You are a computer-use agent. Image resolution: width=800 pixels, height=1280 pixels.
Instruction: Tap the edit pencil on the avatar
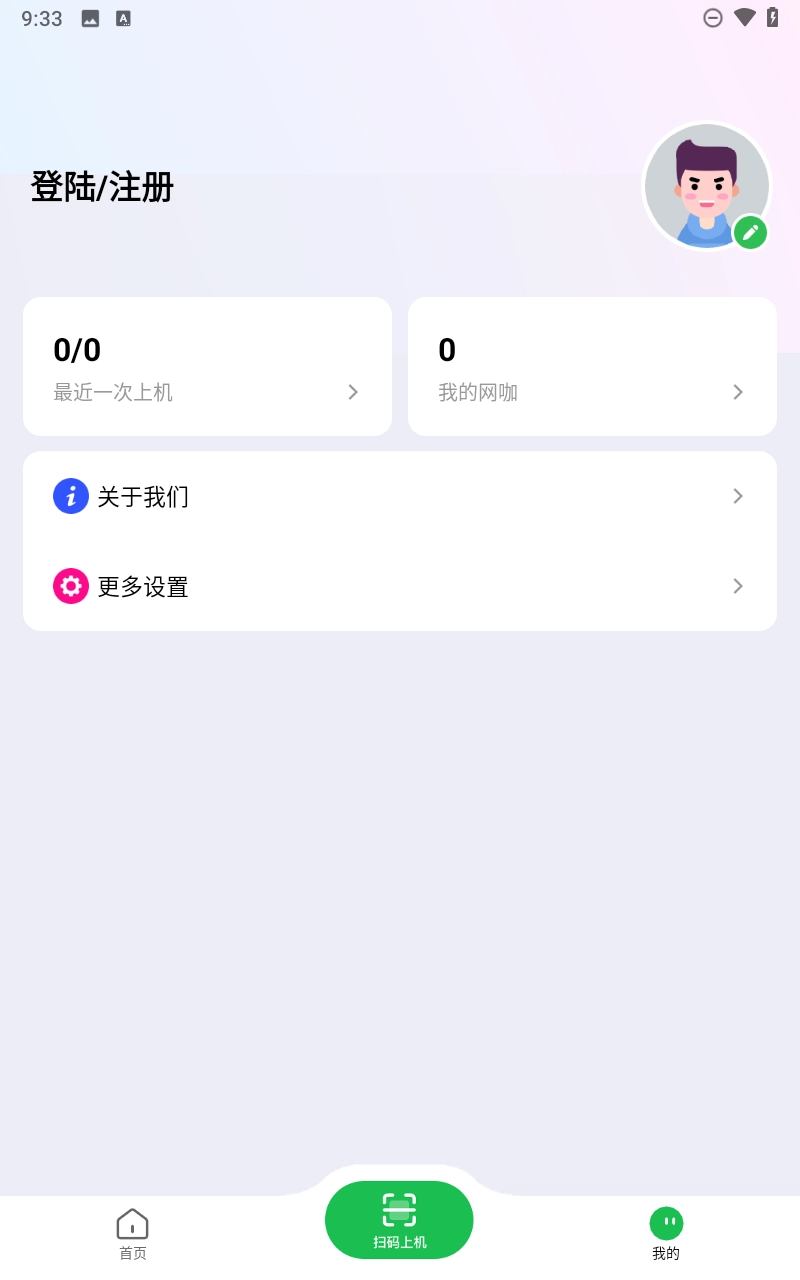click(x=751, y=233)
